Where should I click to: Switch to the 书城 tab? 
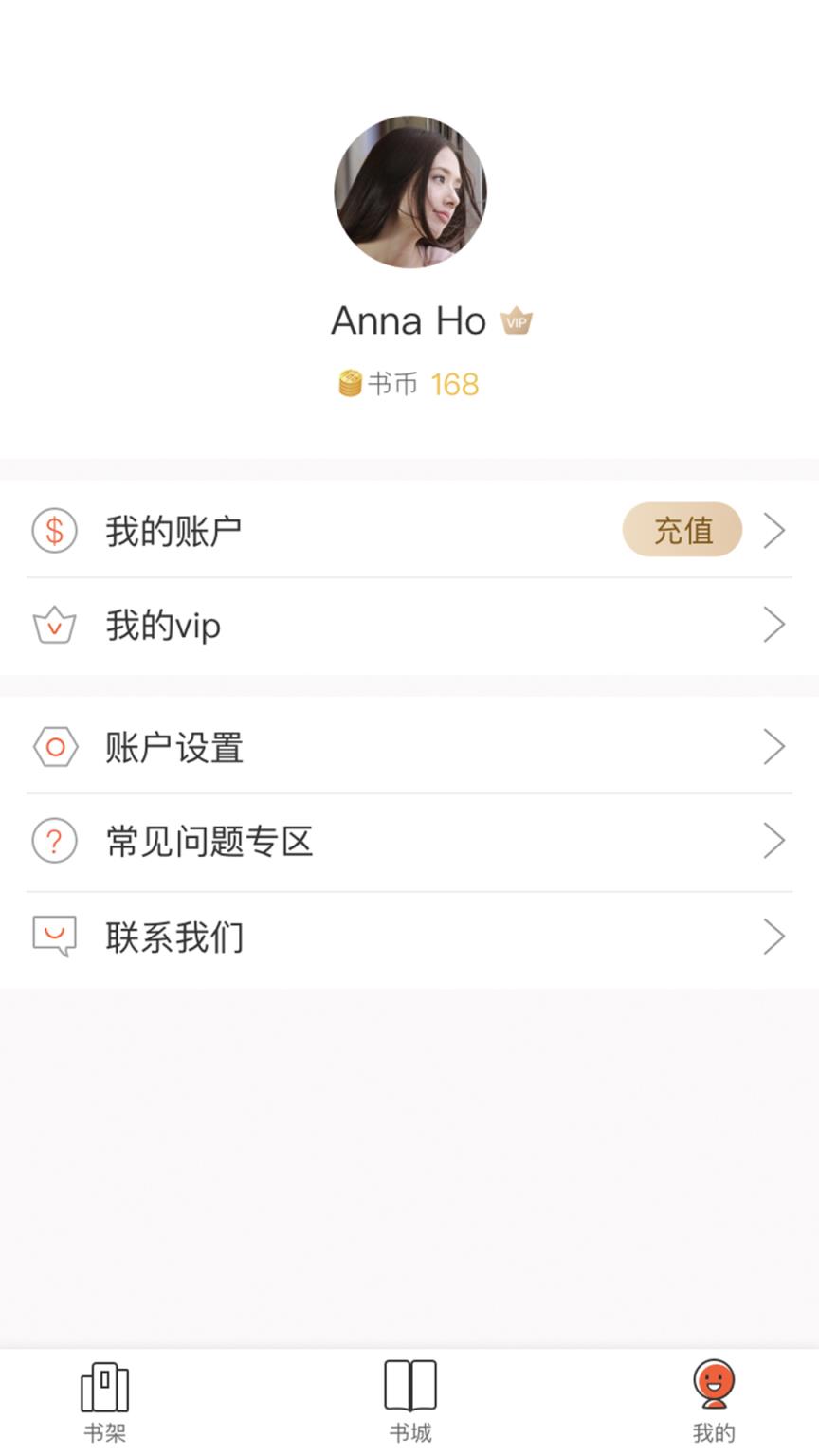(408, 1401)
